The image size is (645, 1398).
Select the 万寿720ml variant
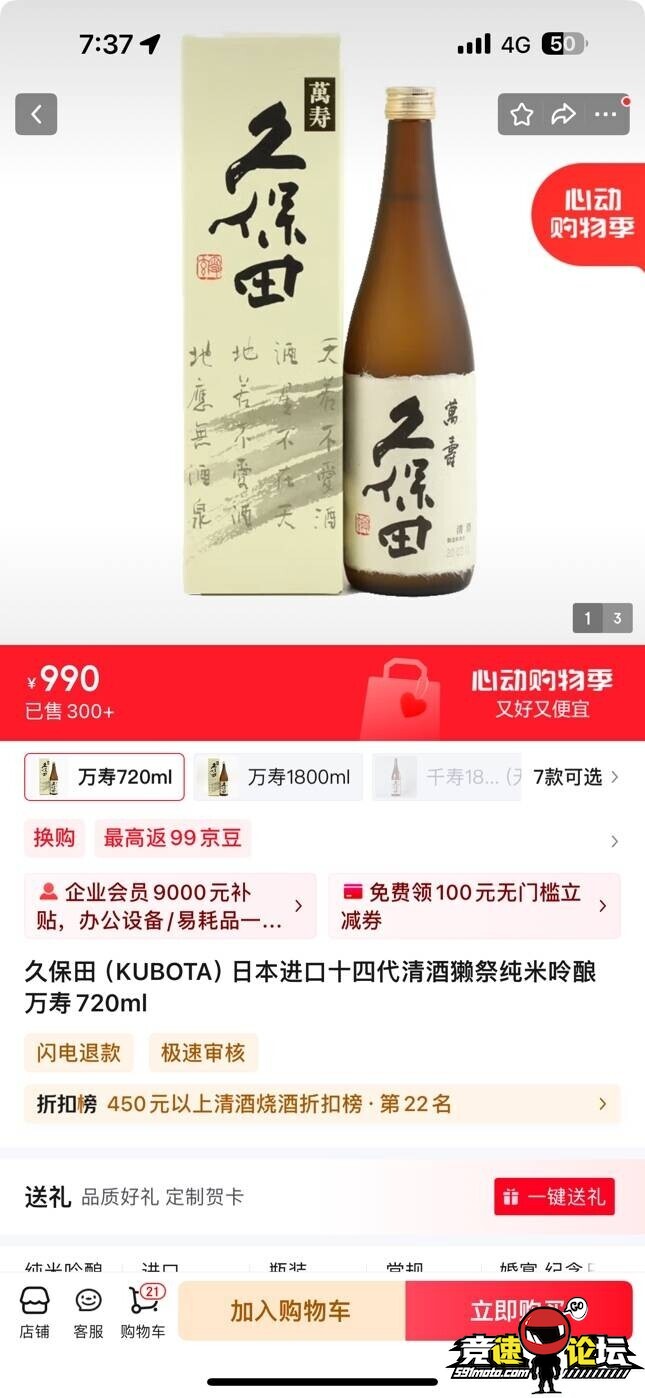coord(104,777)
